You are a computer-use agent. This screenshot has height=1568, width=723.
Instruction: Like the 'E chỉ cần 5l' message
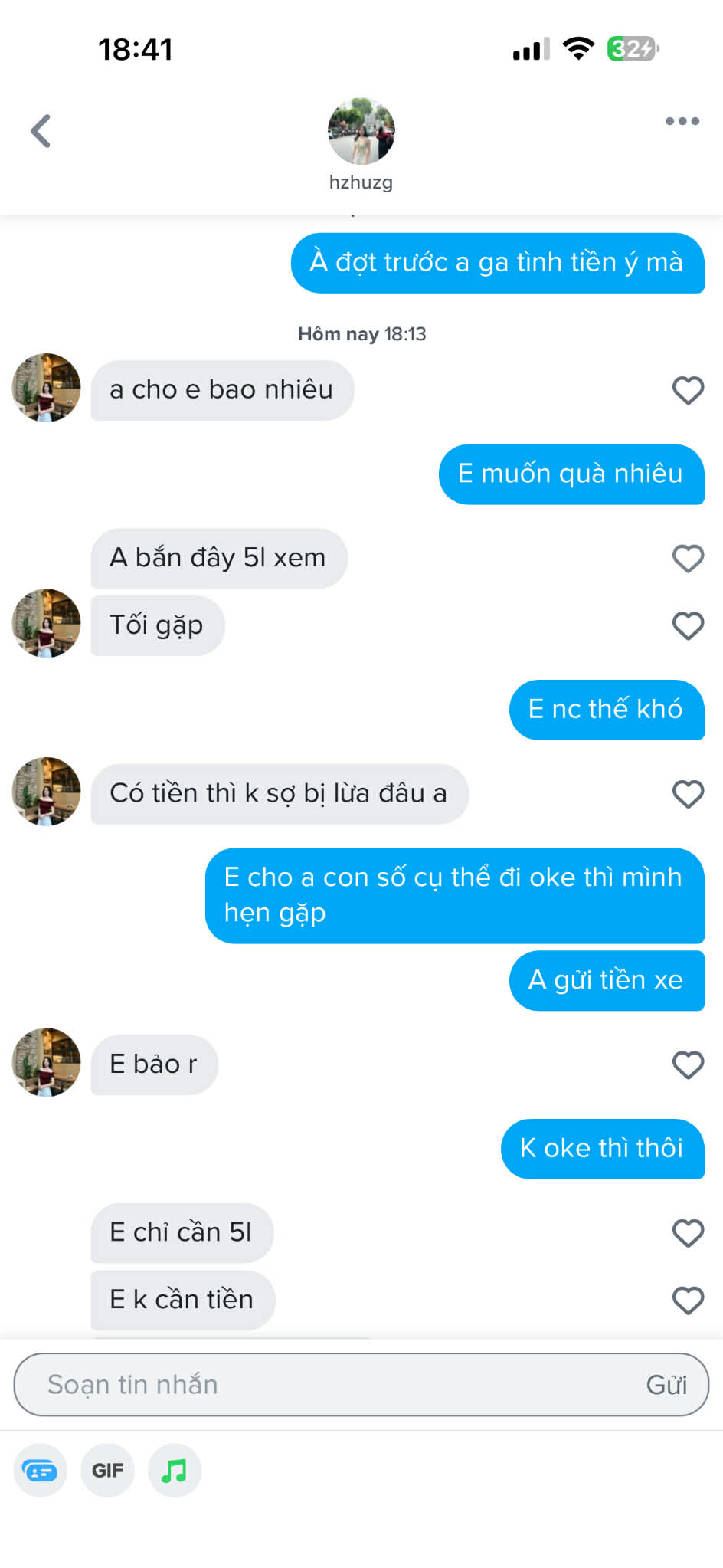[x=688, y=1232]
